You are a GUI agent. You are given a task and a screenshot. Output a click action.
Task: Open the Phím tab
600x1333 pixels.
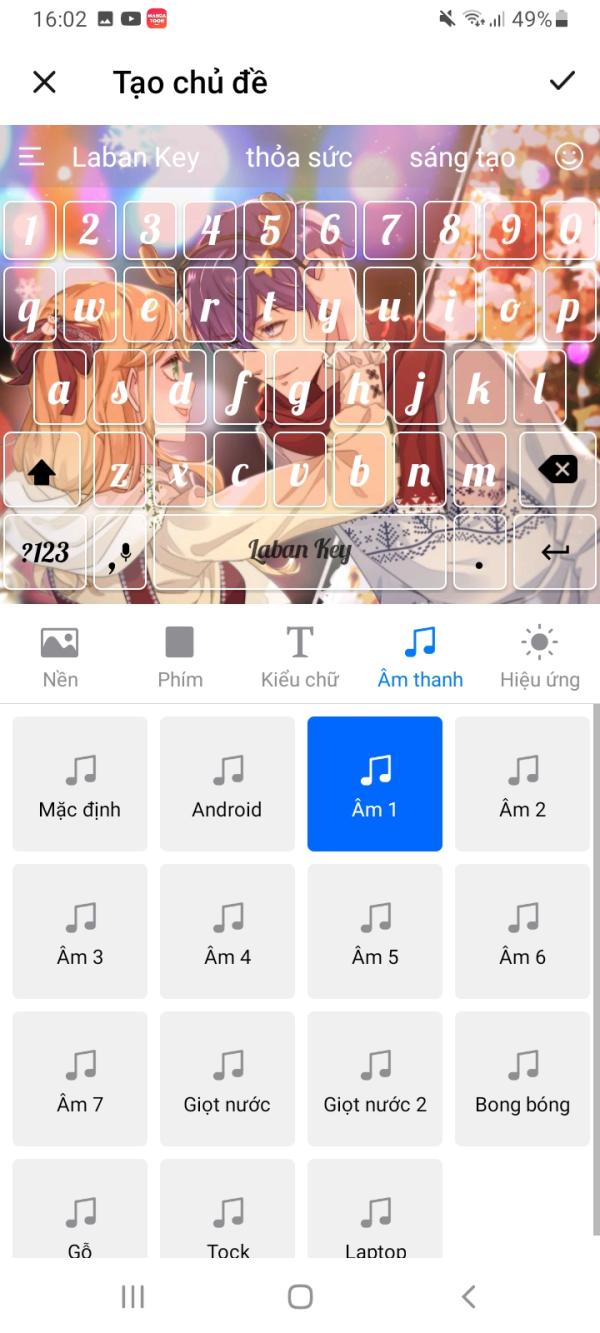(180, 656)
